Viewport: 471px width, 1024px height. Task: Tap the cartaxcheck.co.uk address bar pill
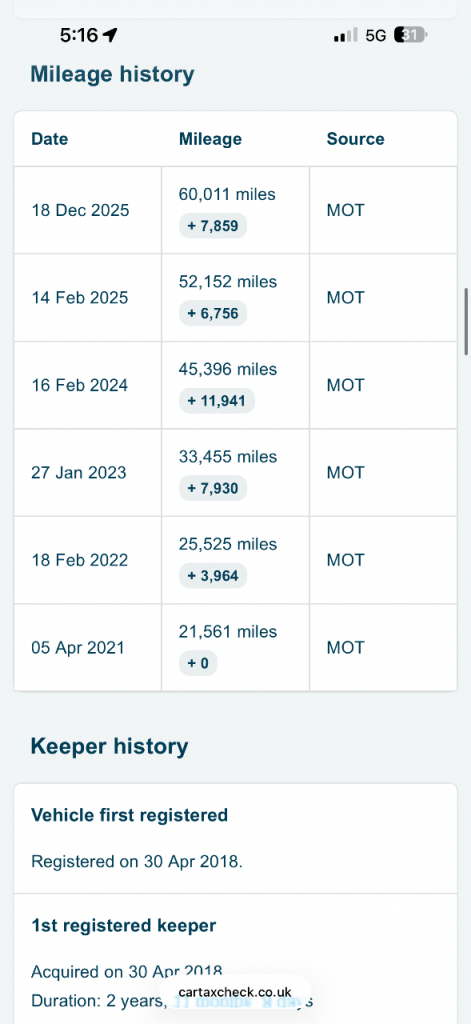point(235,993)
